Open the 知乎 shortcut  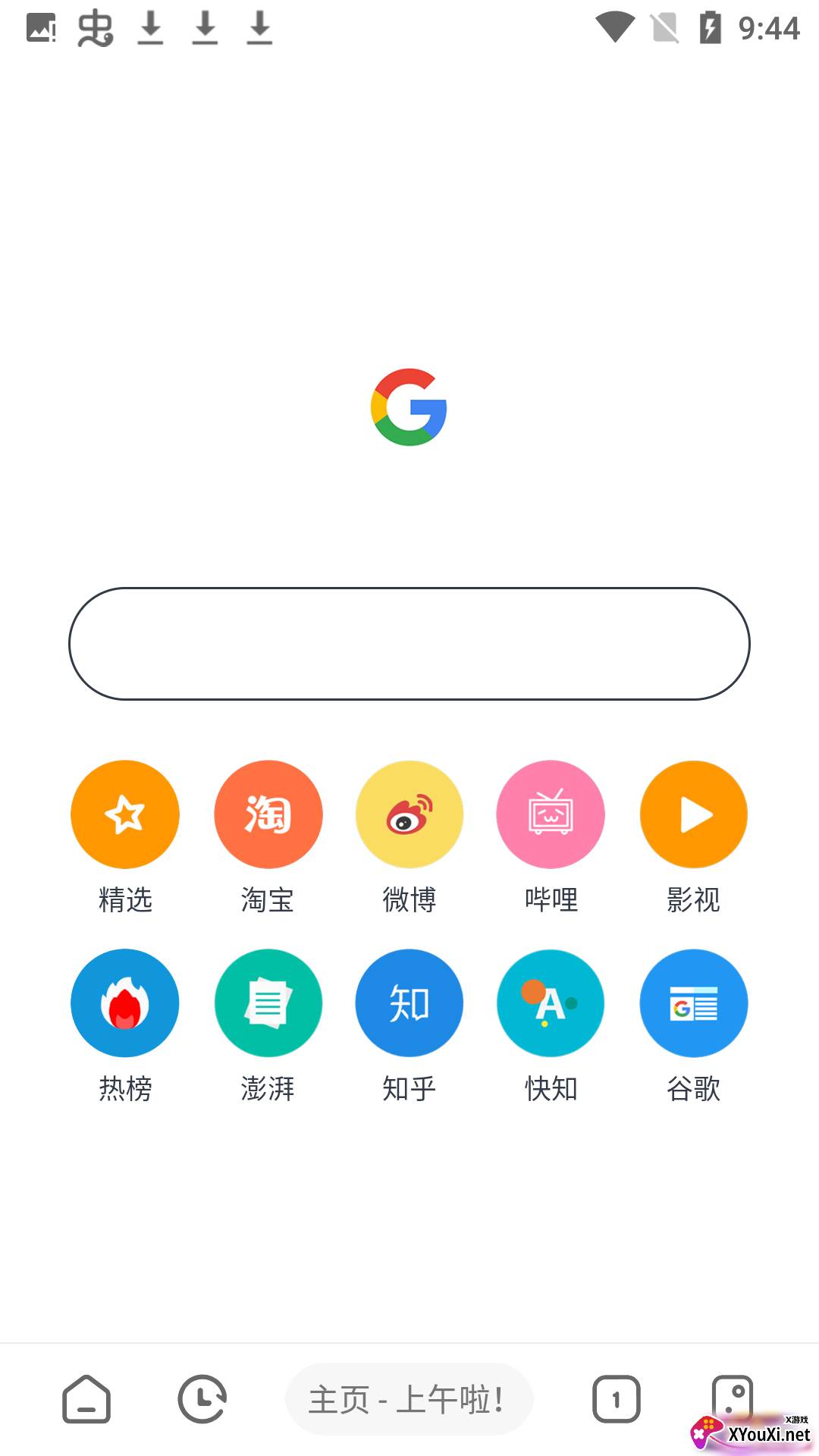pos(409,1003)
